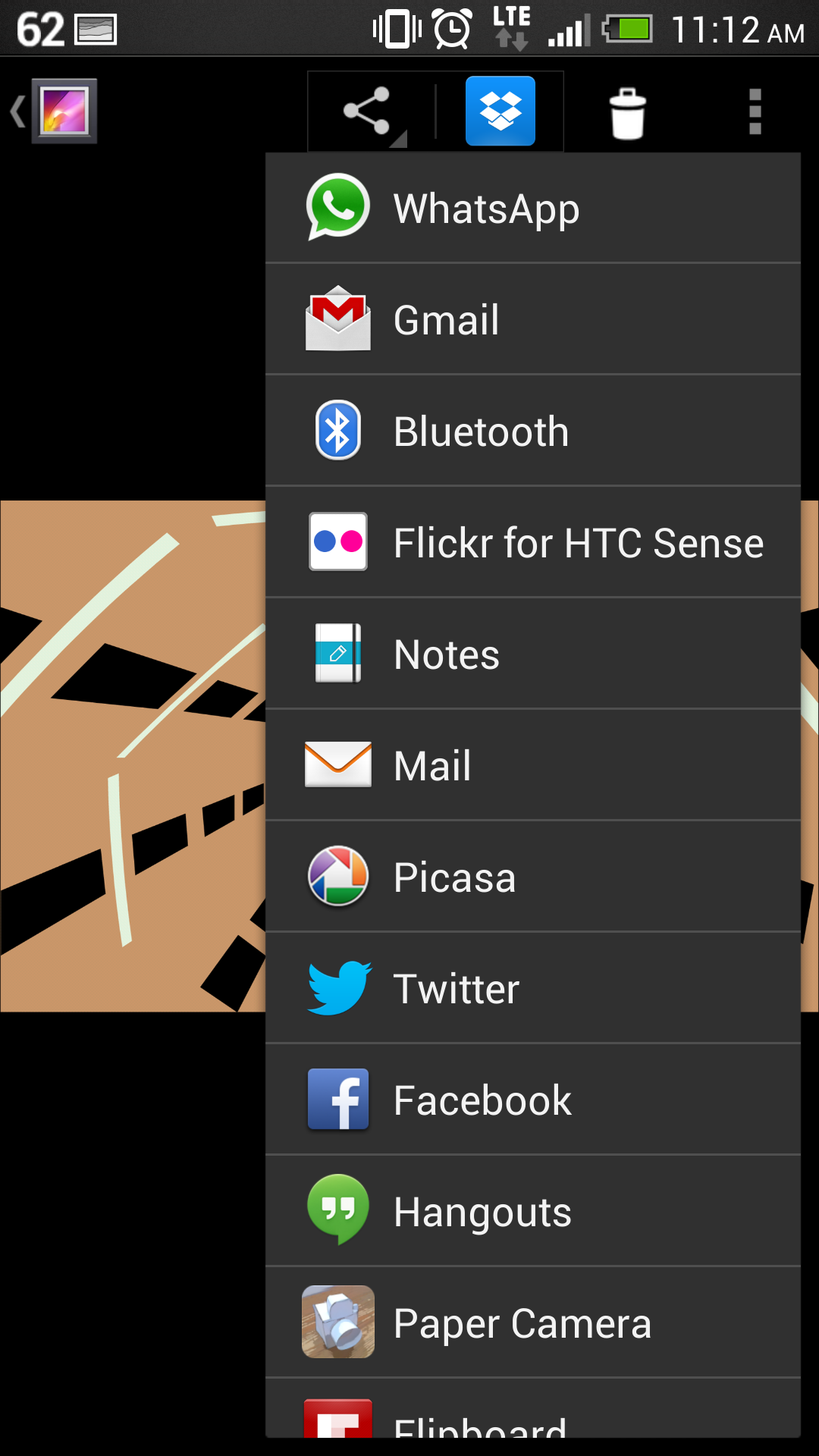The height and width of the screenshot is (1456, 819).
Task: Choose Flickr for HTC Sense
Action: (x=532, y=542)
